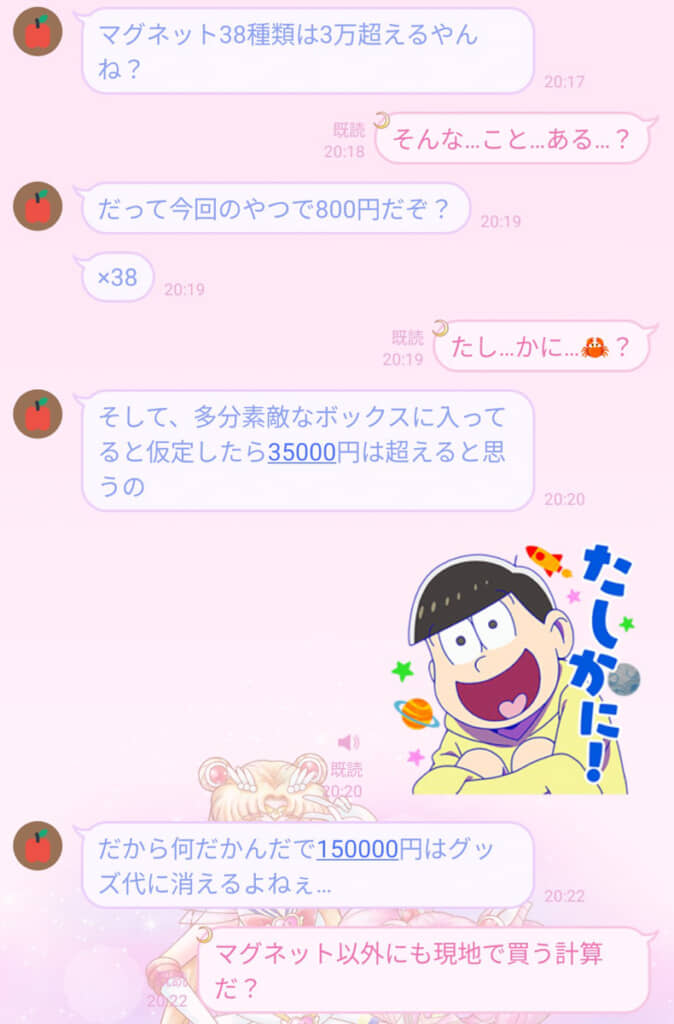Tap the underlined 35000 number link
This screenshot has width=674, height=1024.
point(301,451)
